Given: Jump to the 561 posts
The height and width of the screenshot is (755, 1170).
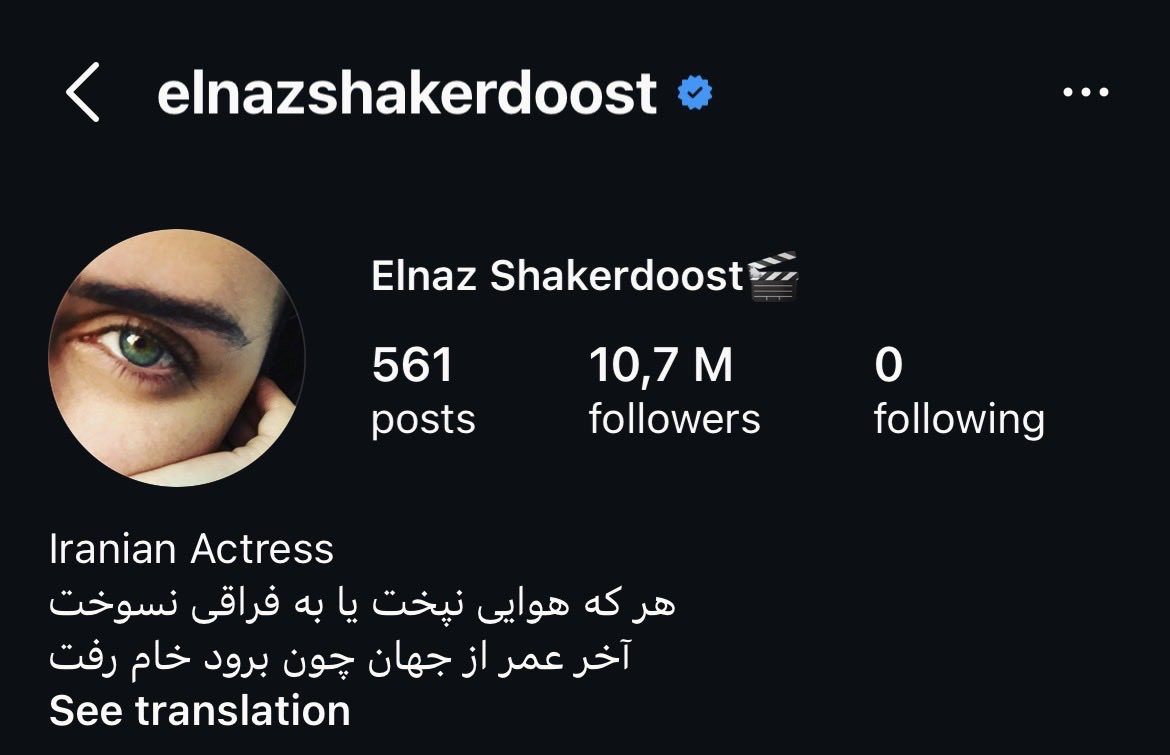Looking at the screenshot, I should (x=423, y=390).
